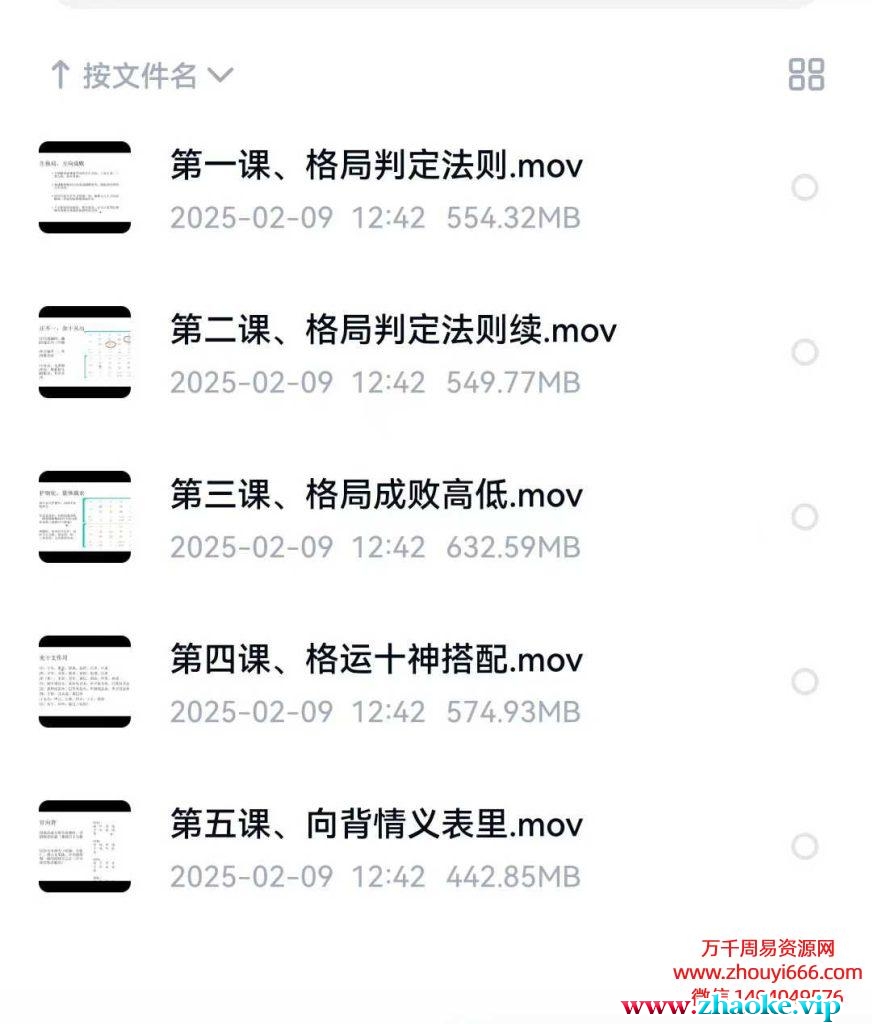Image resolution: width=872 pixels, height=1024 pixels.
Task: Select the circle for 第三课、格局成败高低.mov
Action: [805, 517]
